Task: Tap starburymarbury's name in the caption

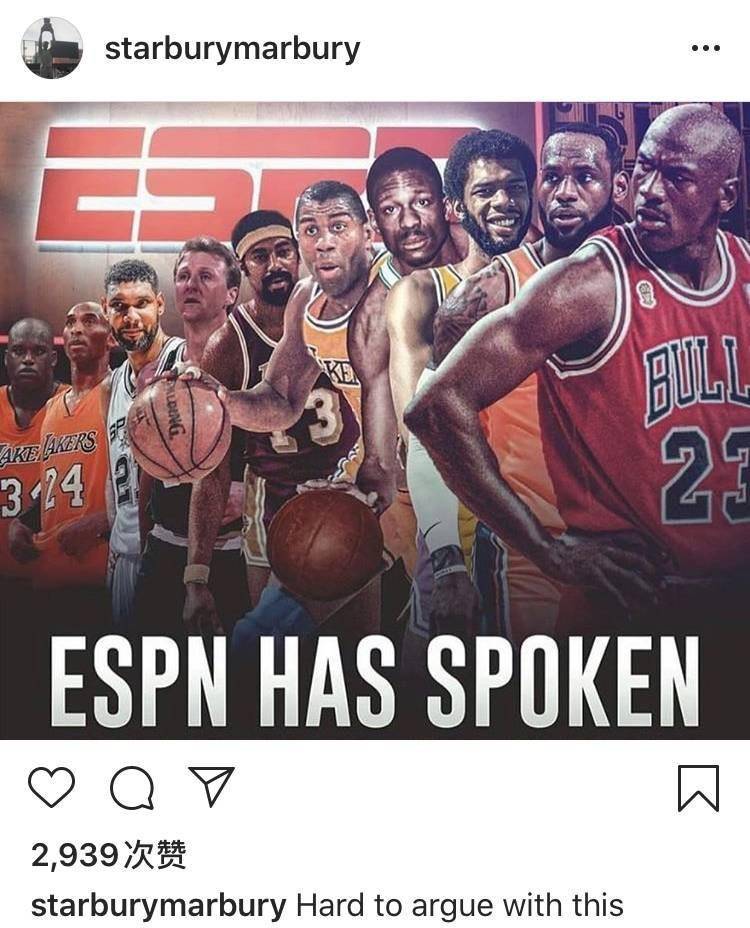Action: coord(158,906)
